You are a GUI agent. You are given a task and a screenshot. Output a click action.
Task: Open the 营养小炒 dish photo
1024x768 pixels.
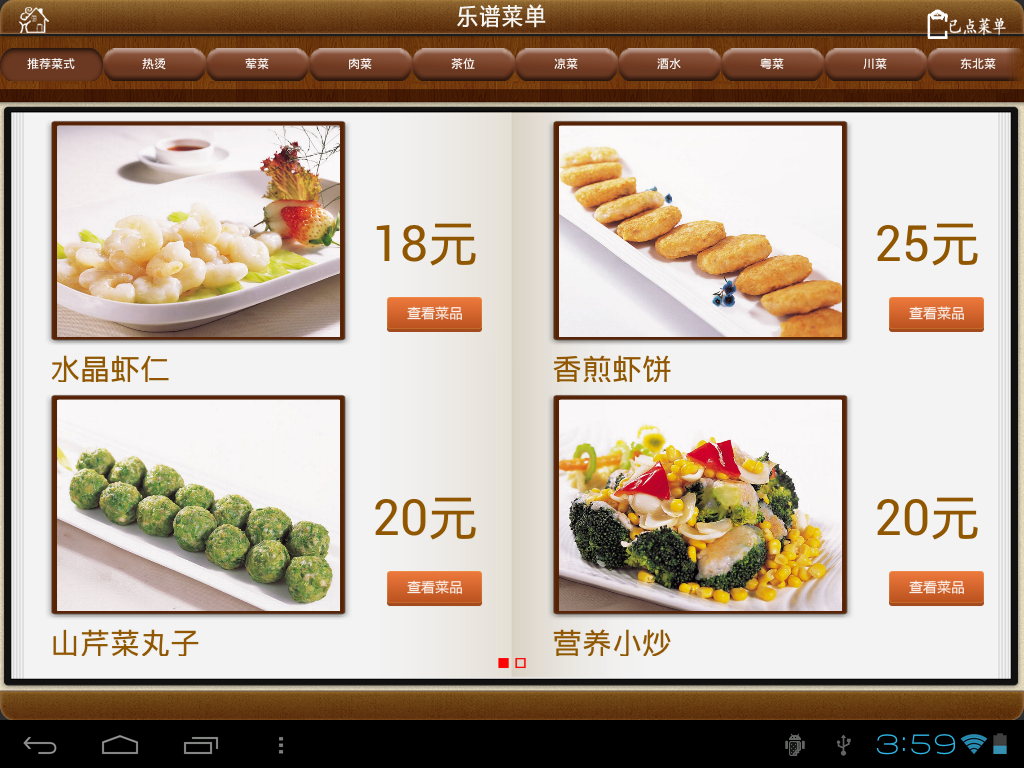[x=700, y=505]
